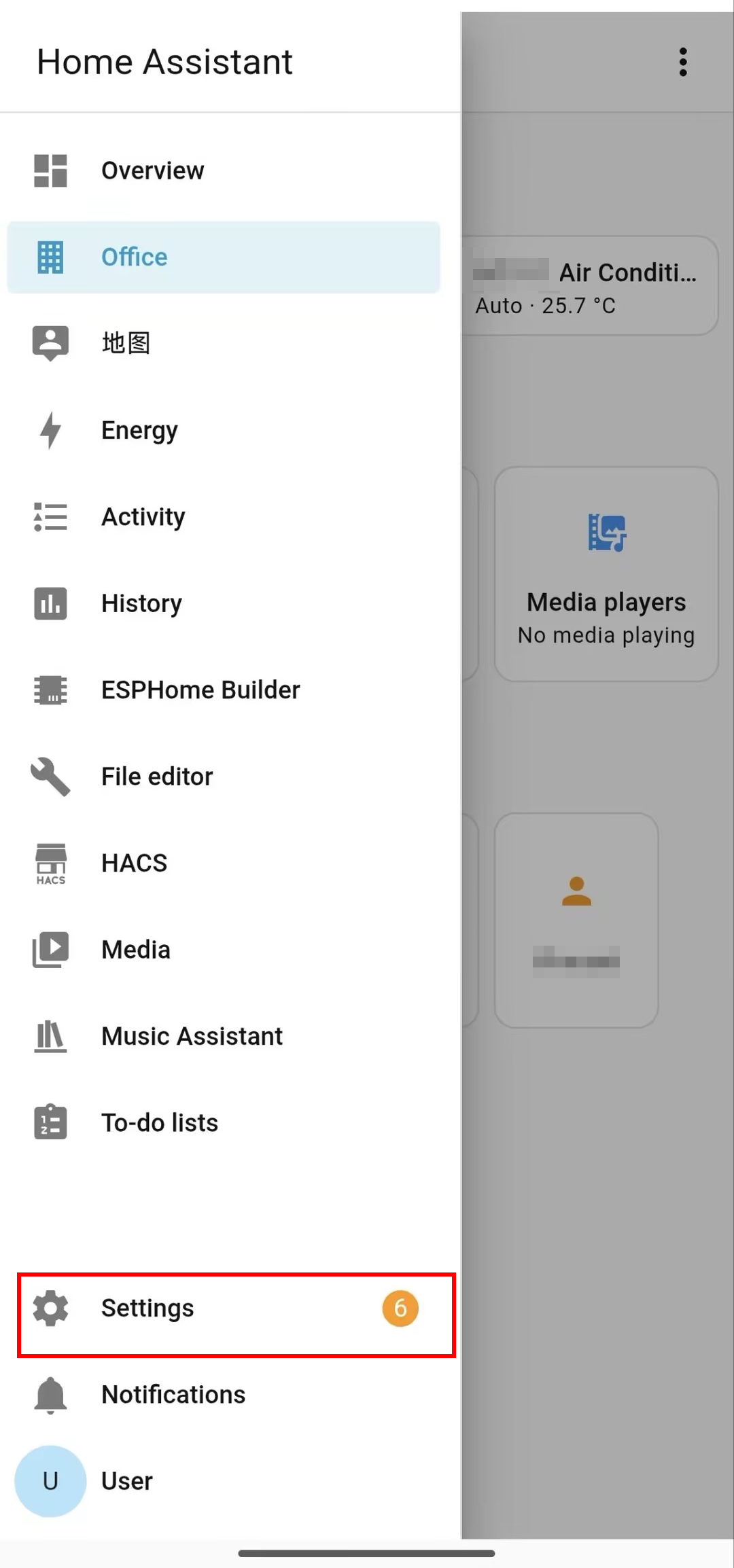The width and height of the screenshot is (734, 1568).
Task: Go to the Media browser
Action: click(136, 950)
